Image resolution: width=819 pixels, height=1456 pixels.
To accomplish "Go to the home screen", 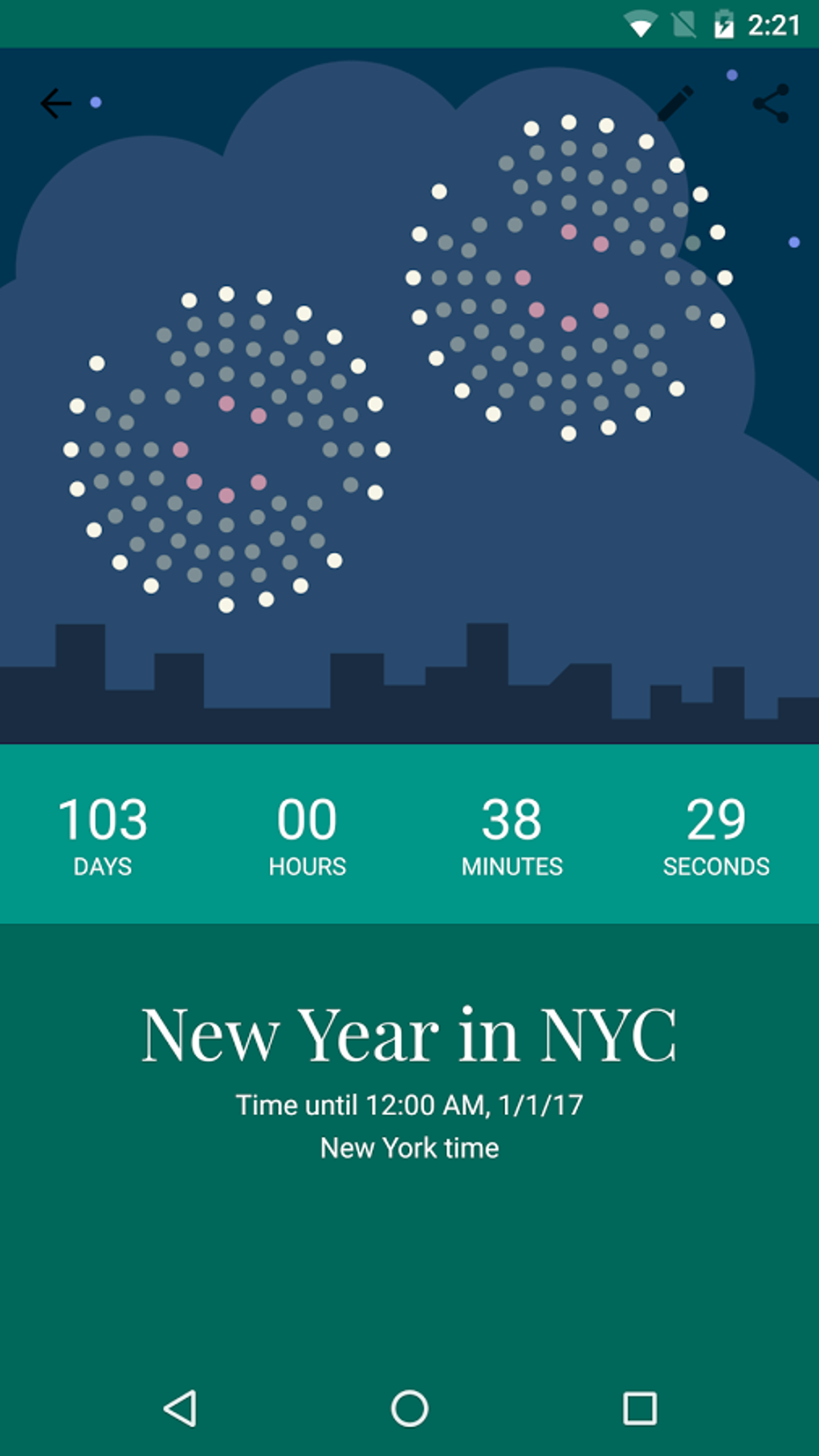I will click(409, 1409).
